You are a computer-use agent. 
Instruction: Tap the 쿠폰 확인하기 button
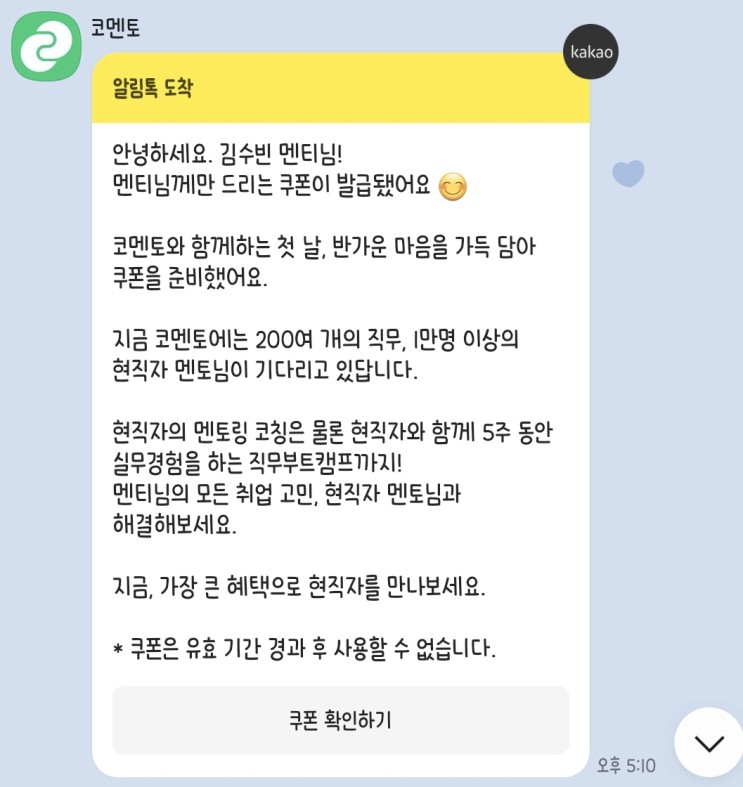point(340,720)
